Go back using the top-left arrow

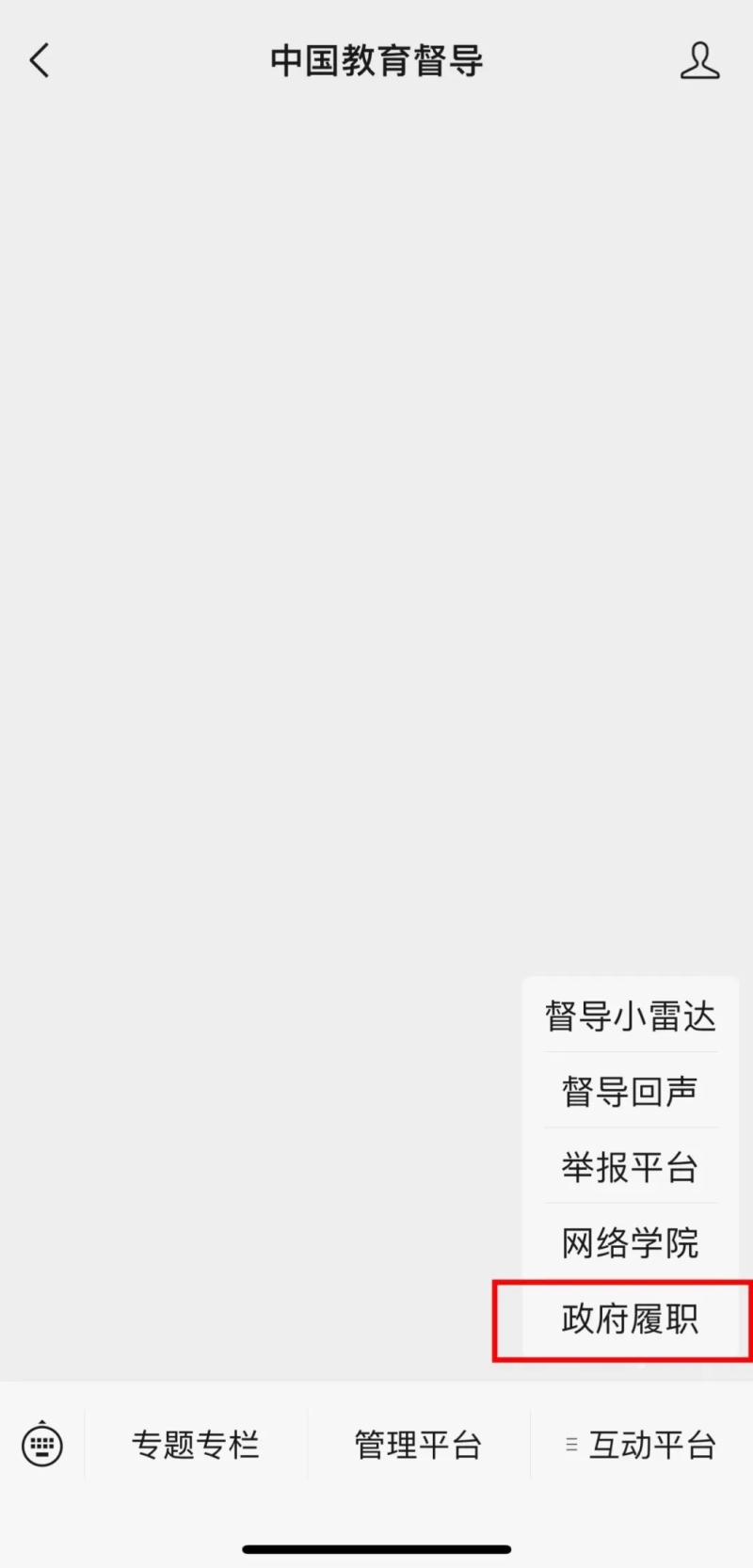tap(40, 61)
